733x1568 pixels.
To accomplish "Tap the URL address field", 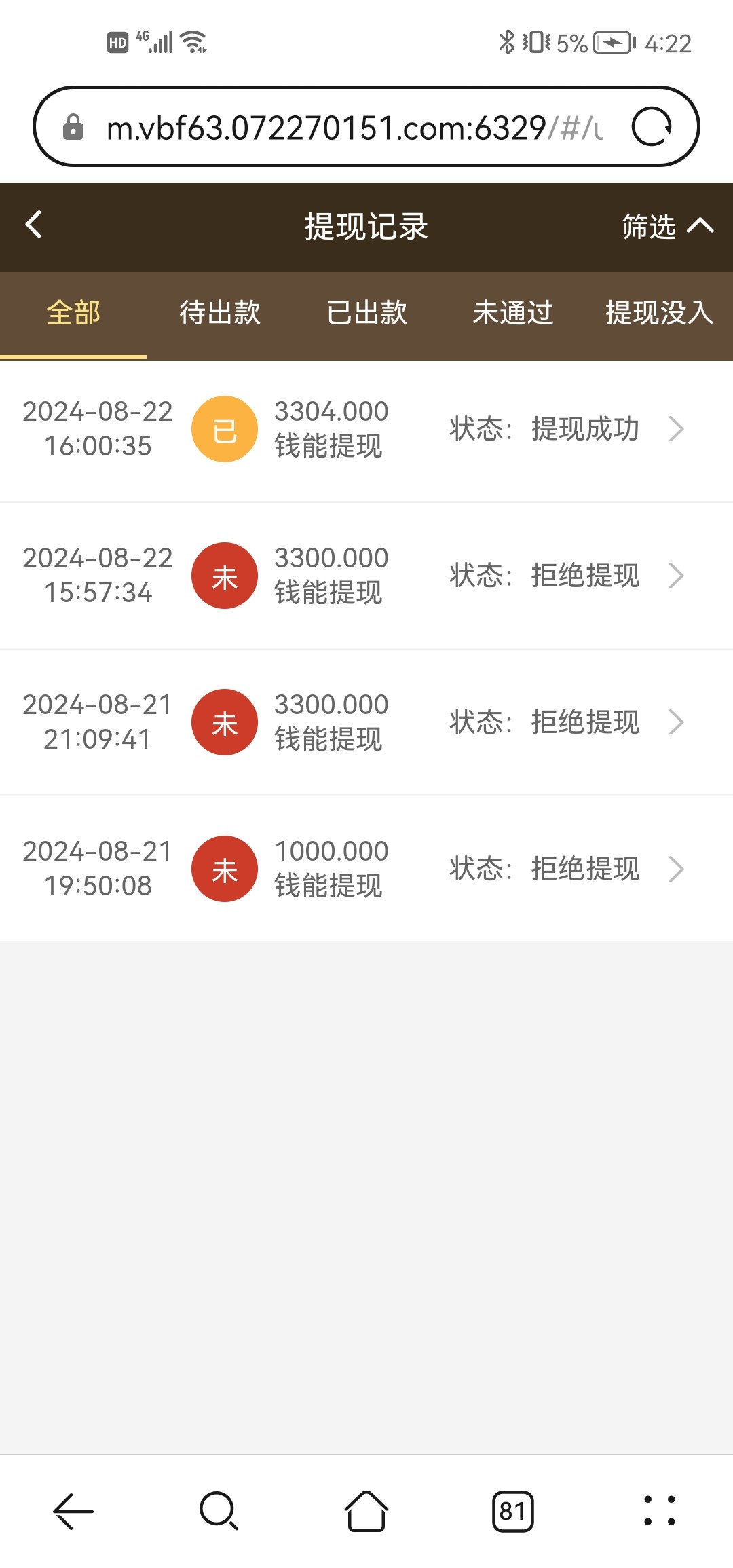I will (x=353, y=126).
